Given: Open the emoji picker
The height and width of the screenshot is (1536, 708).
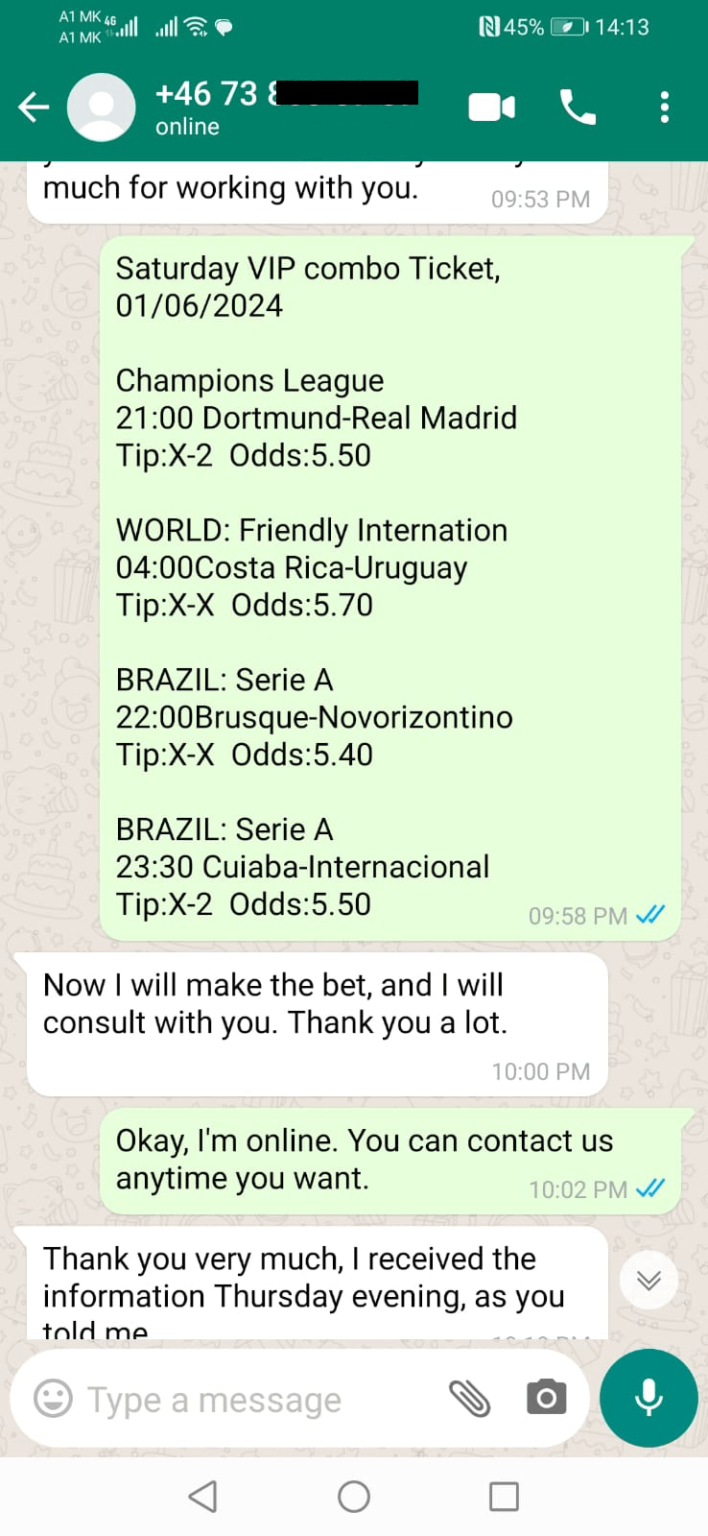Looking at the screenshot, I should coord(53,1398).
